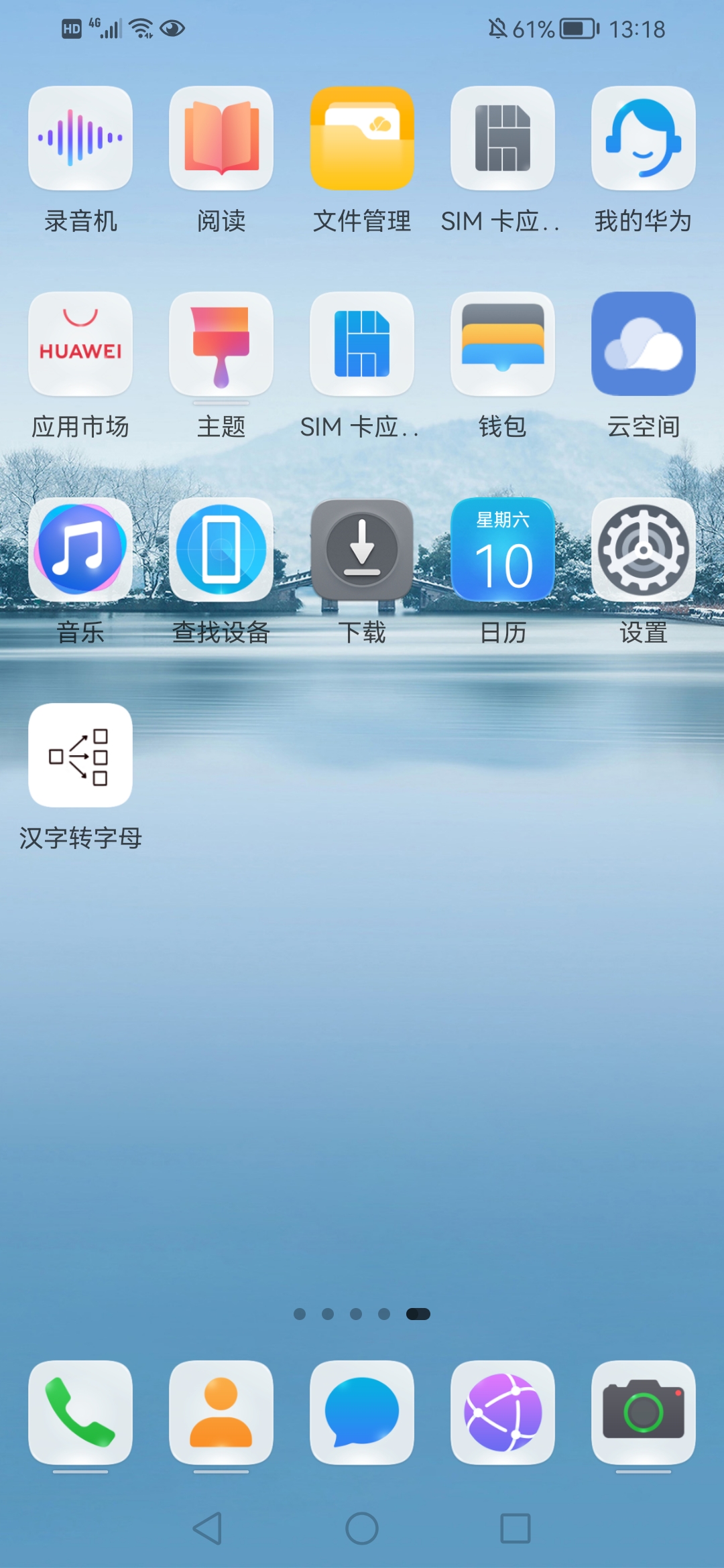Viewport: 724px width, 1568px height.
Task: Launch the browser from dock
Action: (x=502, y=1412)
